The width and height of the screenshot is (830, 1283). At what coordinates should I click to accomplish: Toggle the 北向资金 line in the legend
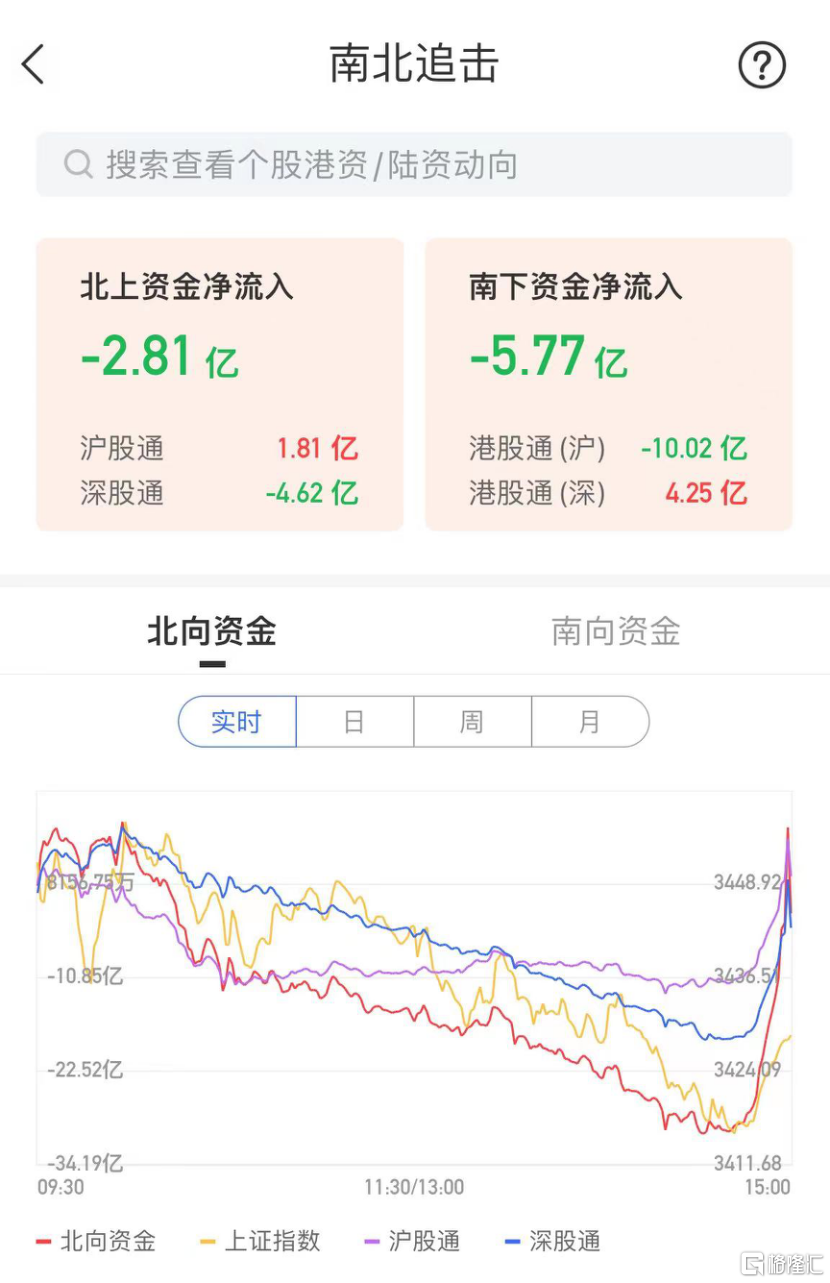pyautogui.click(x=96, y=1242)
